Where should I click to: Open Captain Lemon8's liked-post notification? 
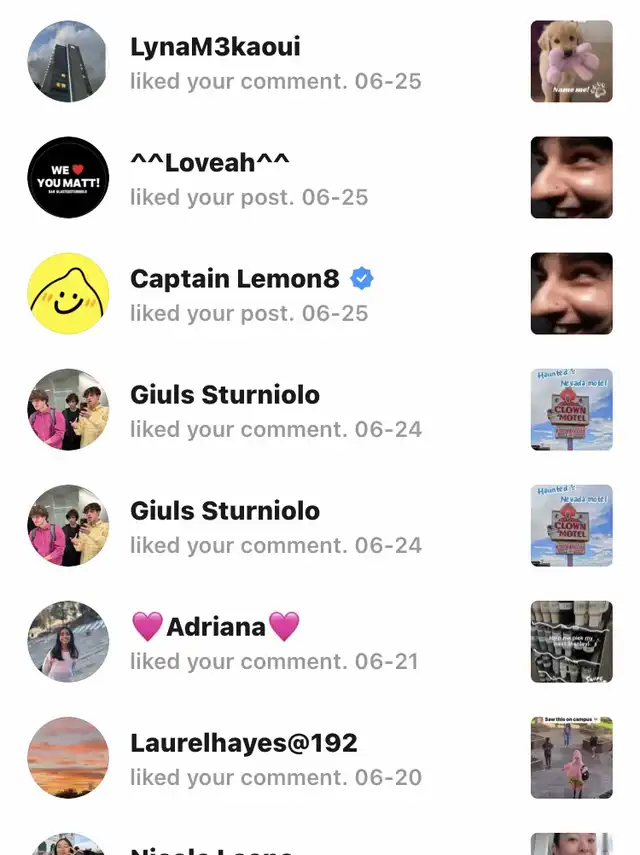[249, 295]
